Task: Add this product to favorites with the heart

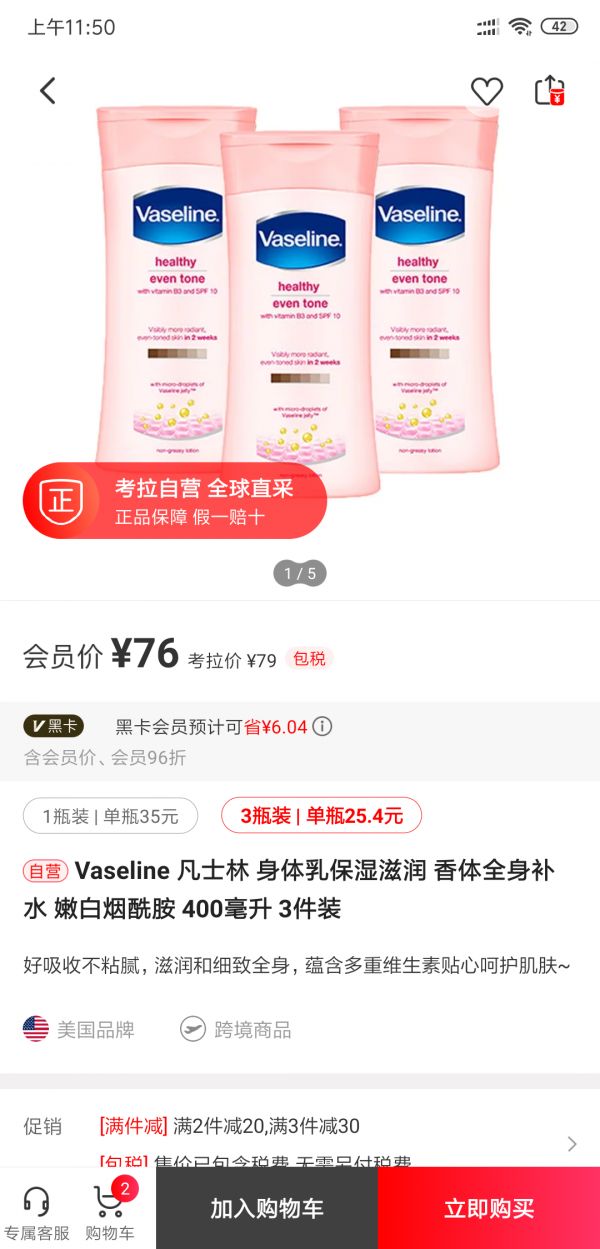Action: pyautogui.click(x=487, y=91)
